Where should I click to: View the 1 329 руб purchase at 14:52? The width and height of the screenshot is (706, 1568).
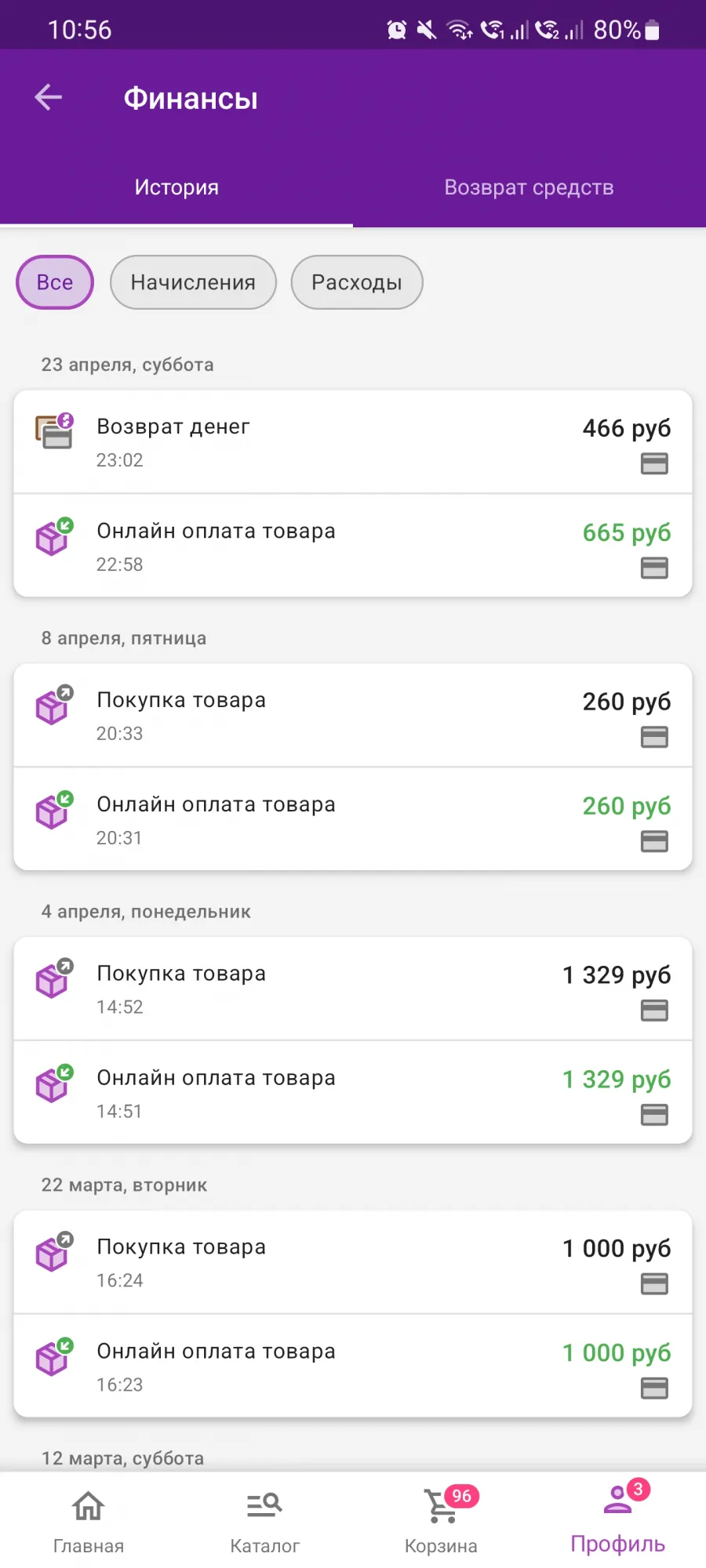point(353,989)
